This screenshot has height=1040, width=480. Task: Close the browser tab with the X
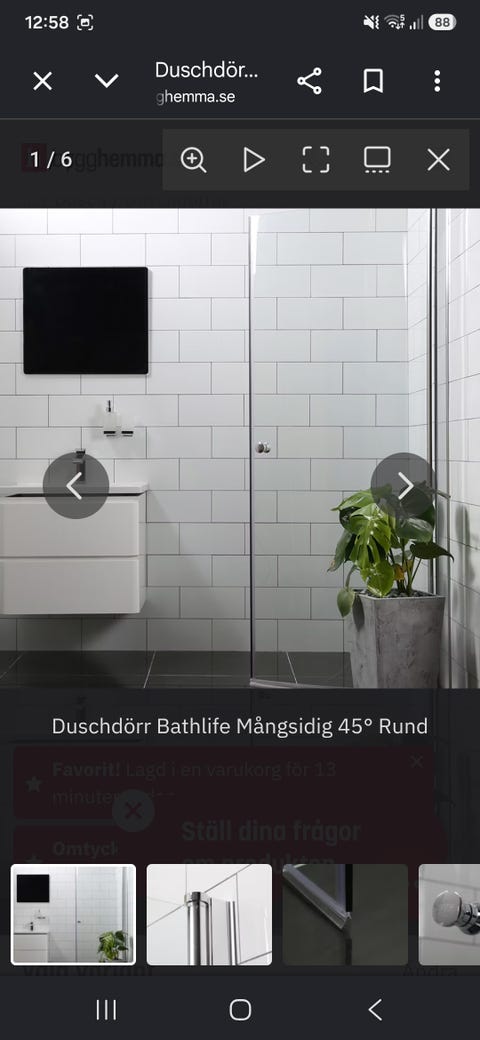pyautogui.click(x=42, y=81)
